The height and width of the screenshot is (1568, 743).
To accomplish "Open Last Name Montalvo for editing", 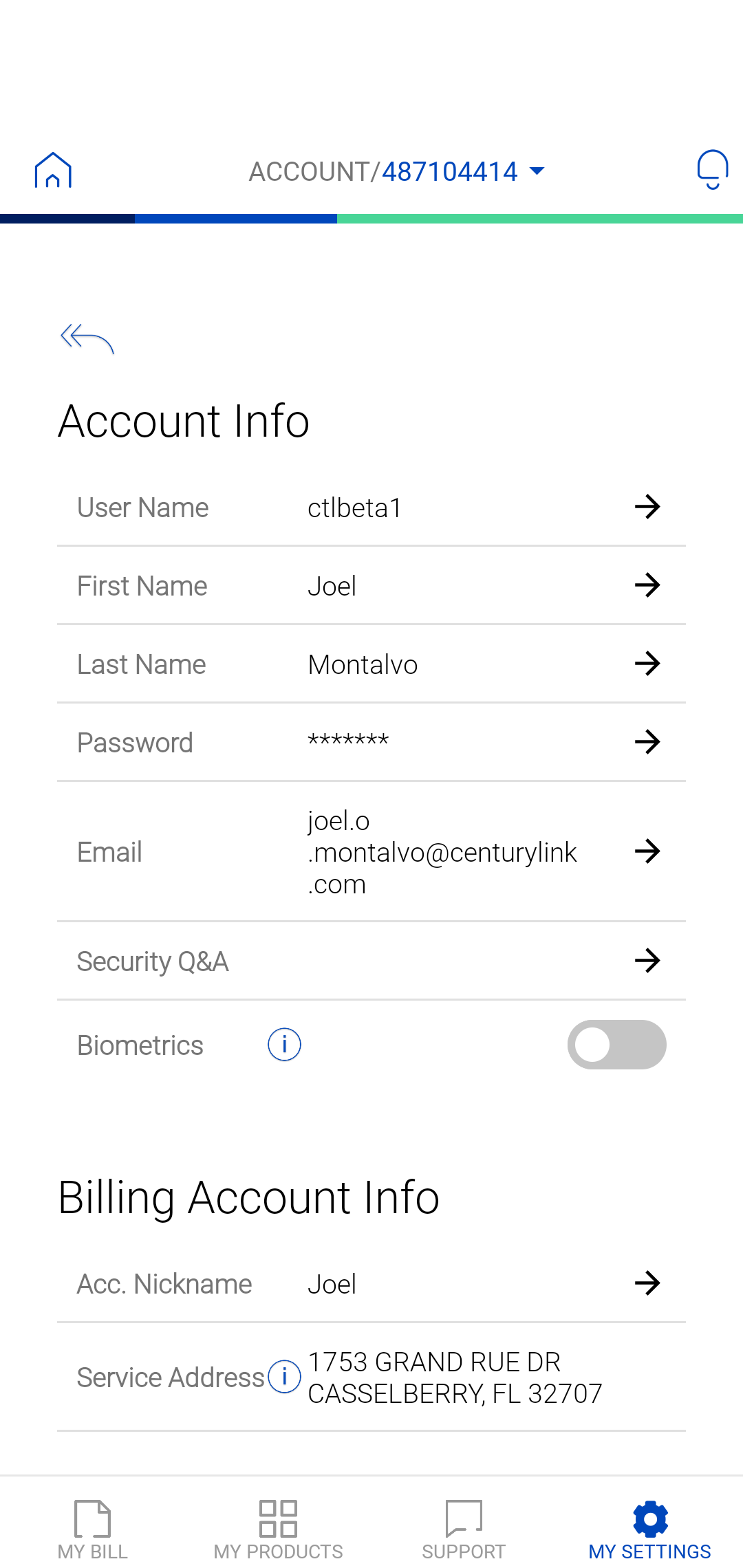I will click(x=371, y=664).
